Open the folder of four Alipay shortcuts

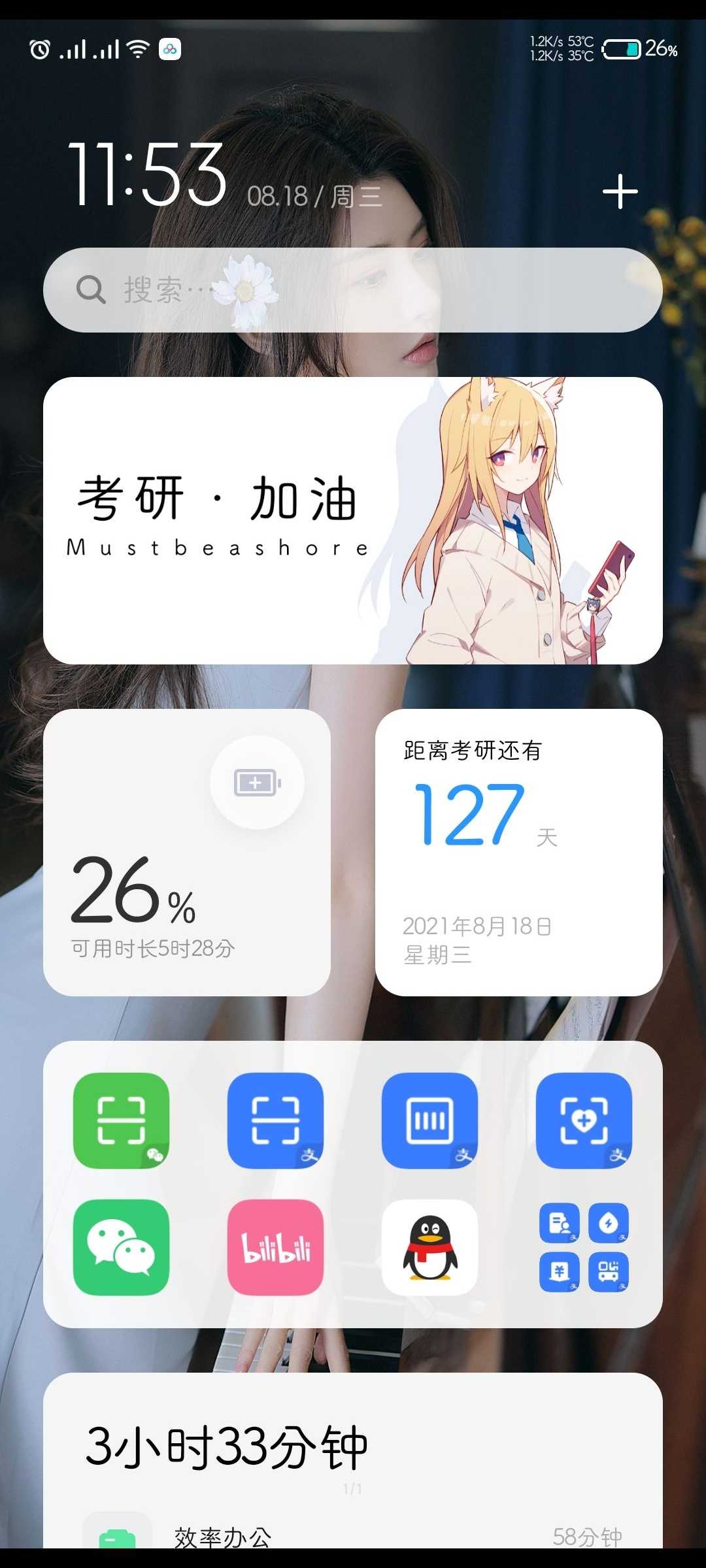point(584,1247)
